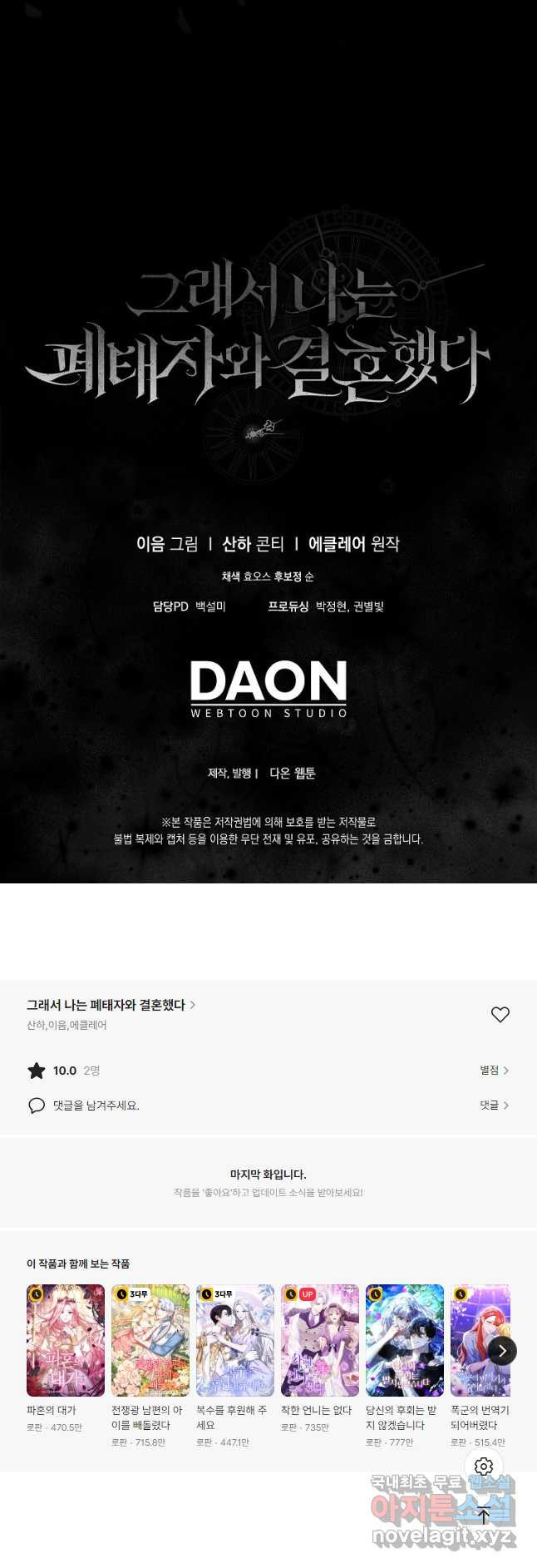Viewport: 537px width, 1568px height.
Task: Open 전쟁광 남편의 아이를 빼돌렸다 webtoon
Action: [150, 1340]
